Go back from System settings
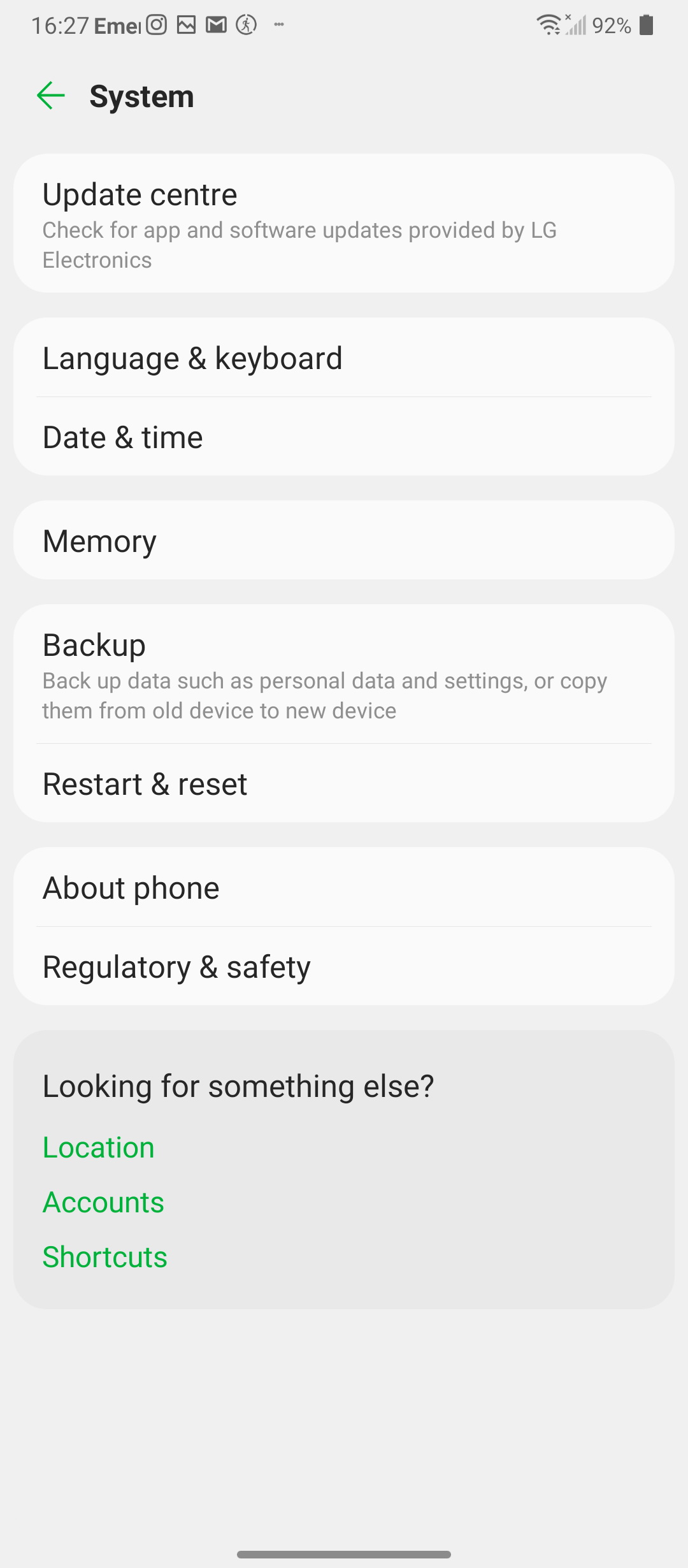Viewport: 688px width, 1568px height. tap(51, 96)
